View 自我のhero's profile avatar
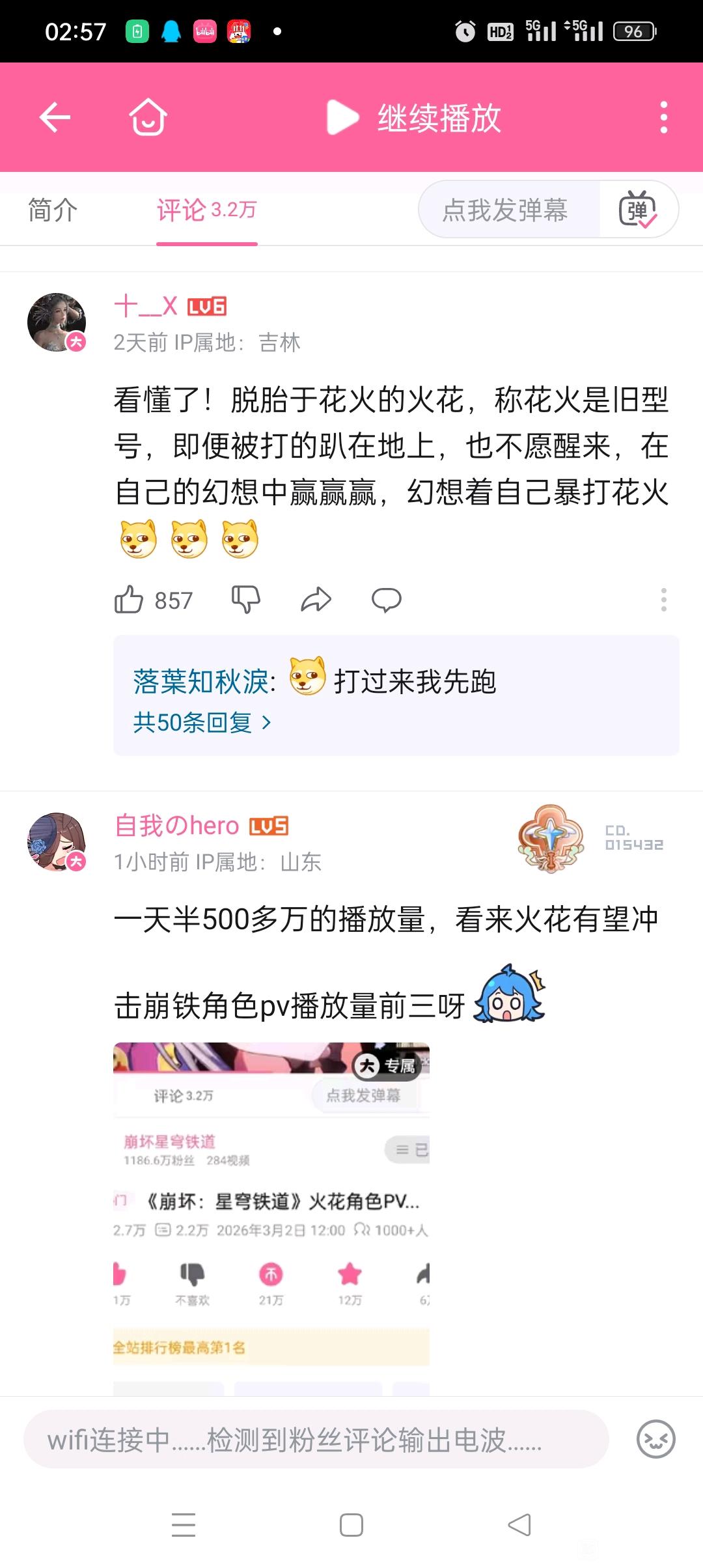Screen dimensions: 703x1568 [57, 842]
